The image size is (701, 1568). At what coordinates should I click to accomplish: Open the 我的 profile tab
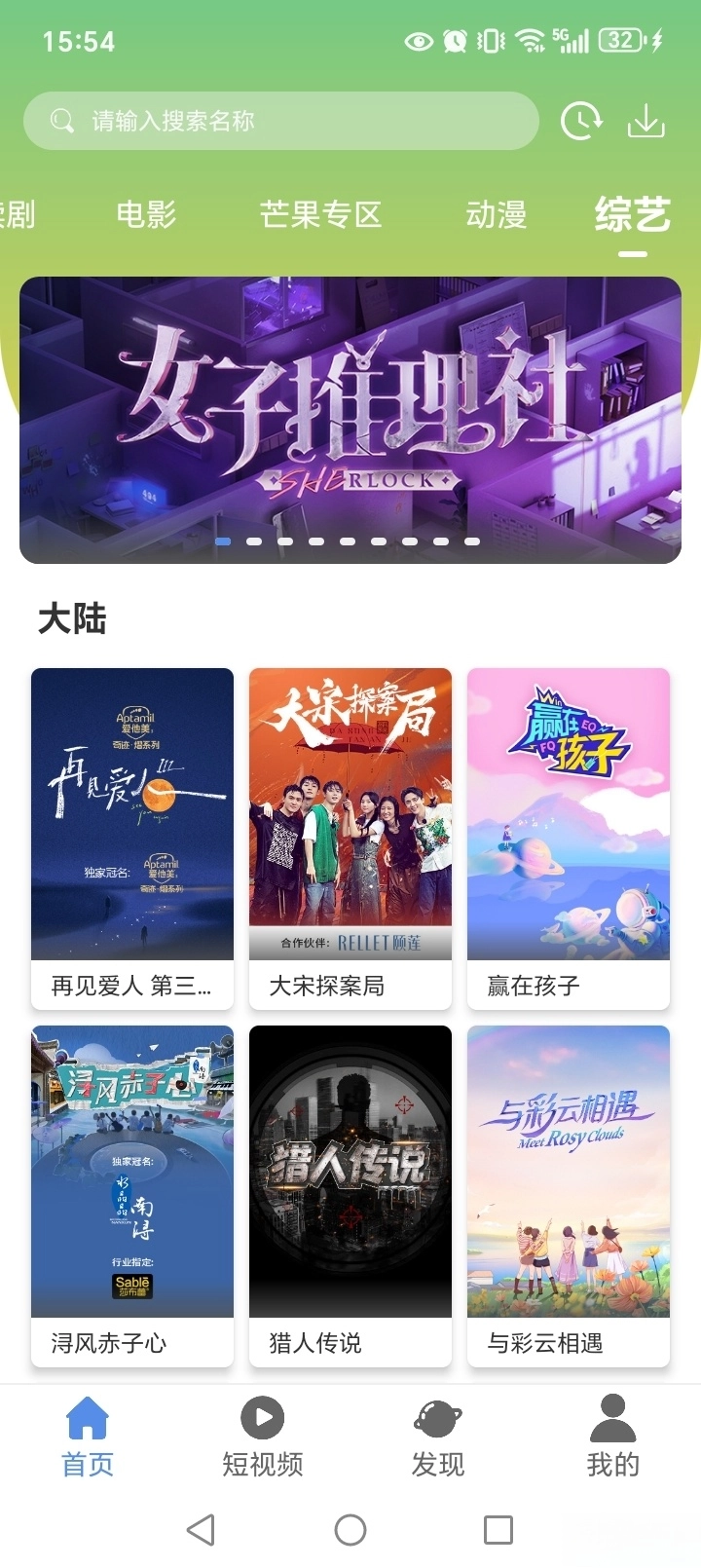613,1436
